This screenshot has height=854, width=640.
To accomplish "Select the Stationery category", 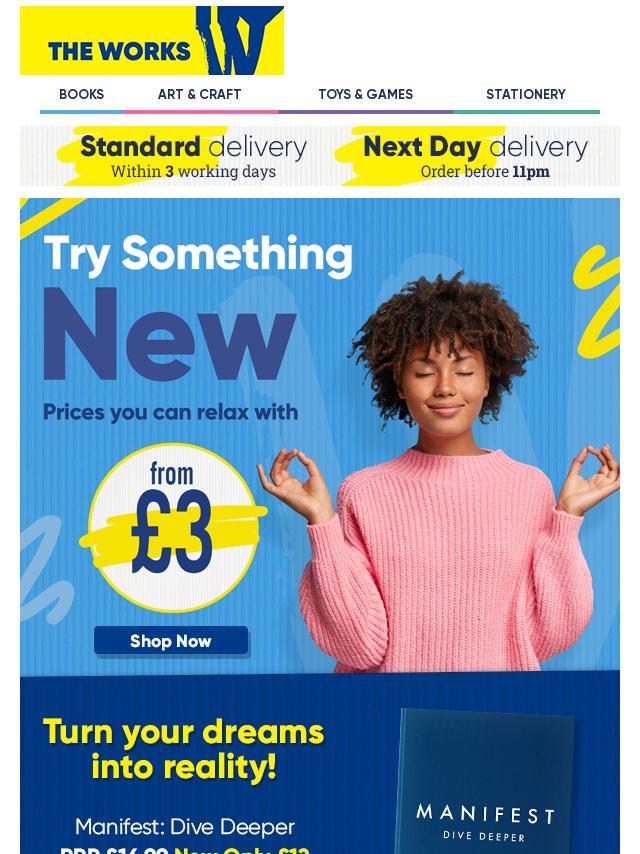I will click(525, 94).
